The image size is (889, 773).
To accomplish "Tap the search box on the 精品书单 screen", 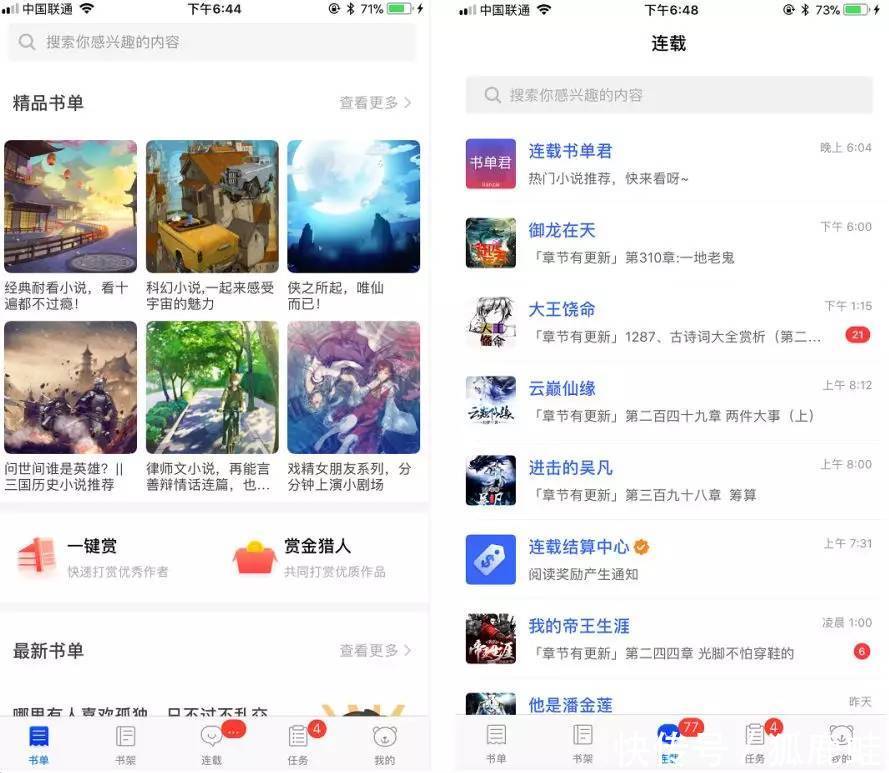I will pyautogui.click(x=212, y=42).
